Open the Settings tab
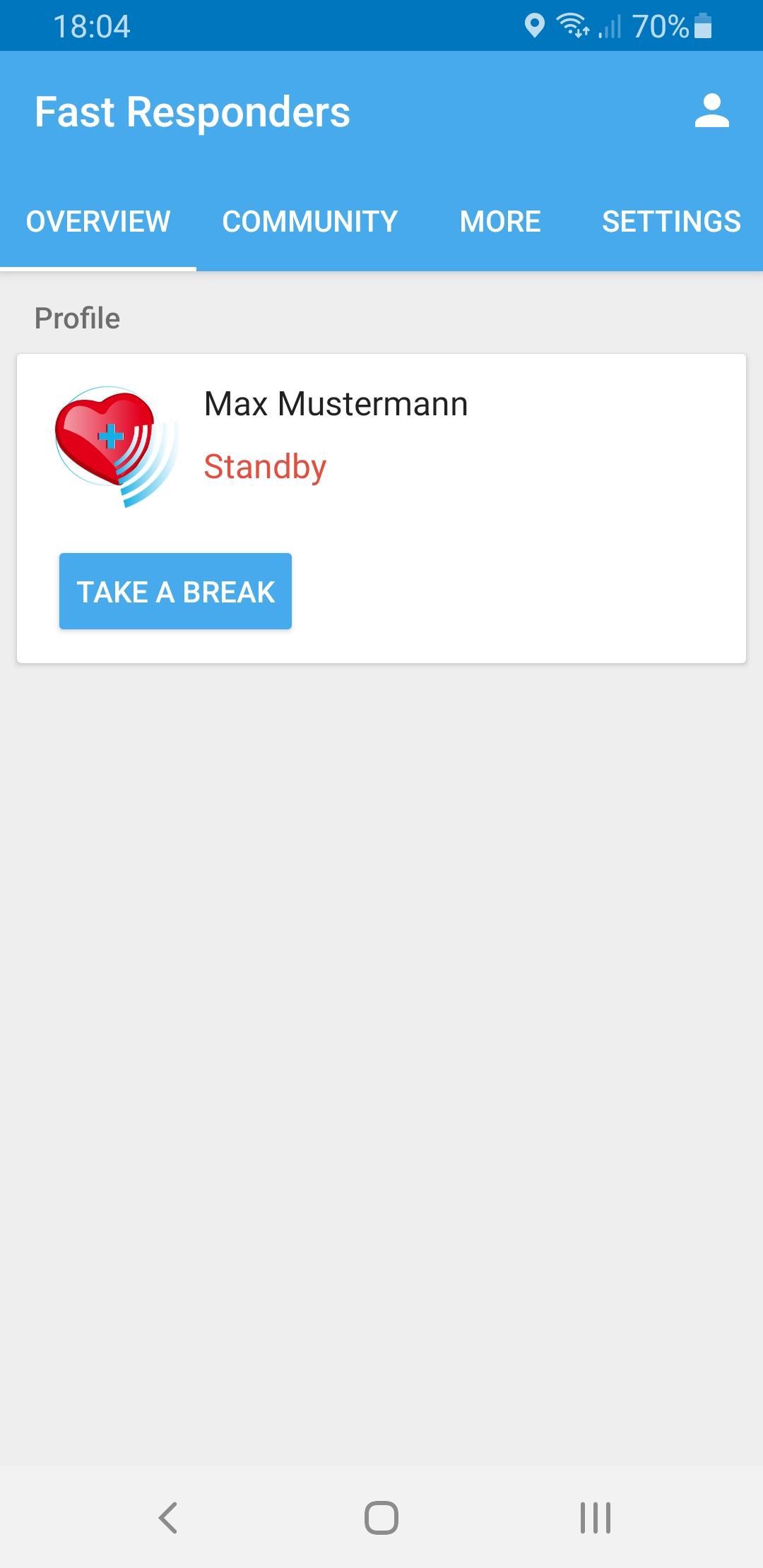The height and width of the screenshot is (1568, 763). click(x=670, y=222)
